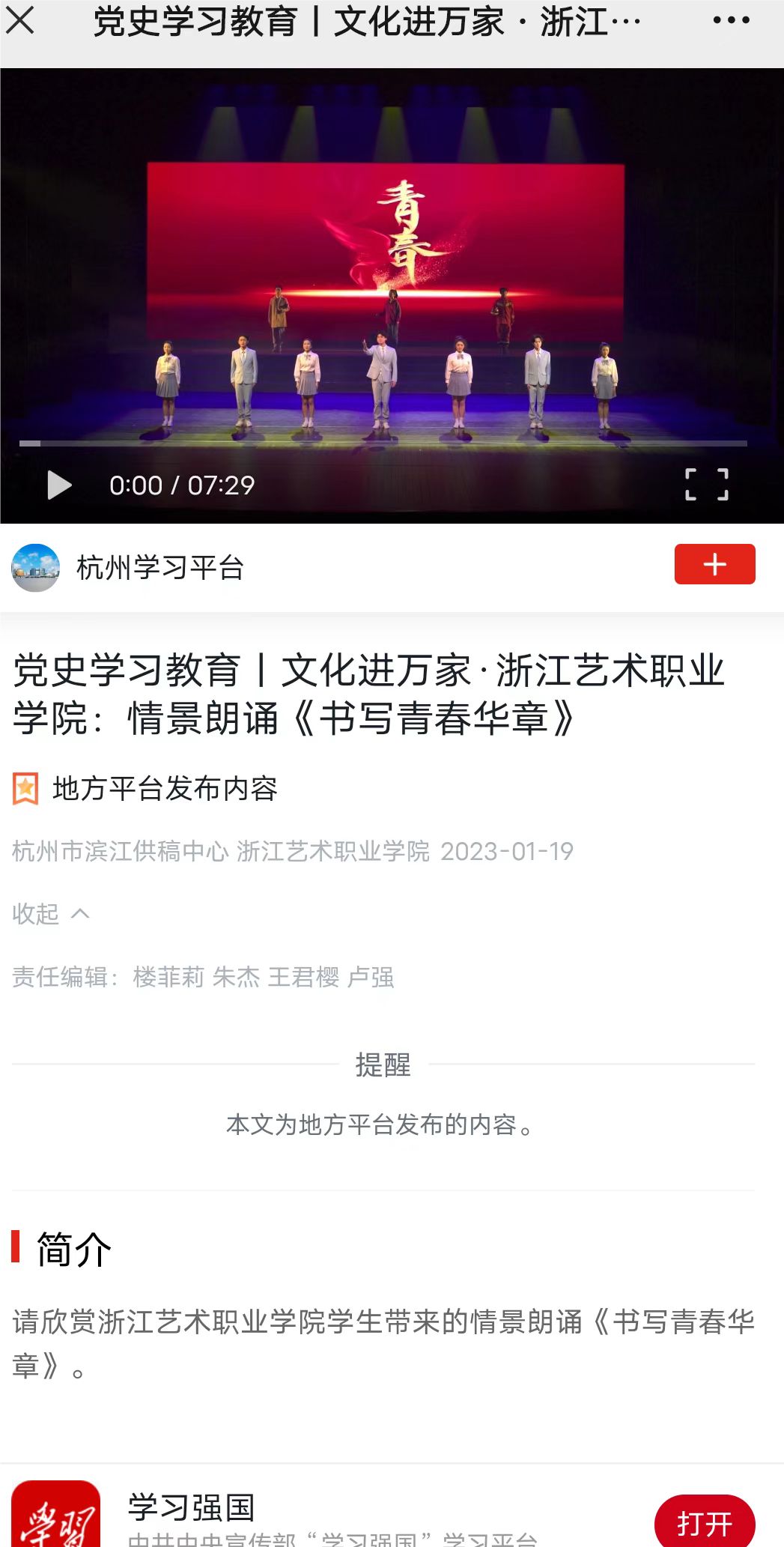Collapse details with 收起
Screen dimensions: 784x1547
pyautogui.click(x=51, y=913)
